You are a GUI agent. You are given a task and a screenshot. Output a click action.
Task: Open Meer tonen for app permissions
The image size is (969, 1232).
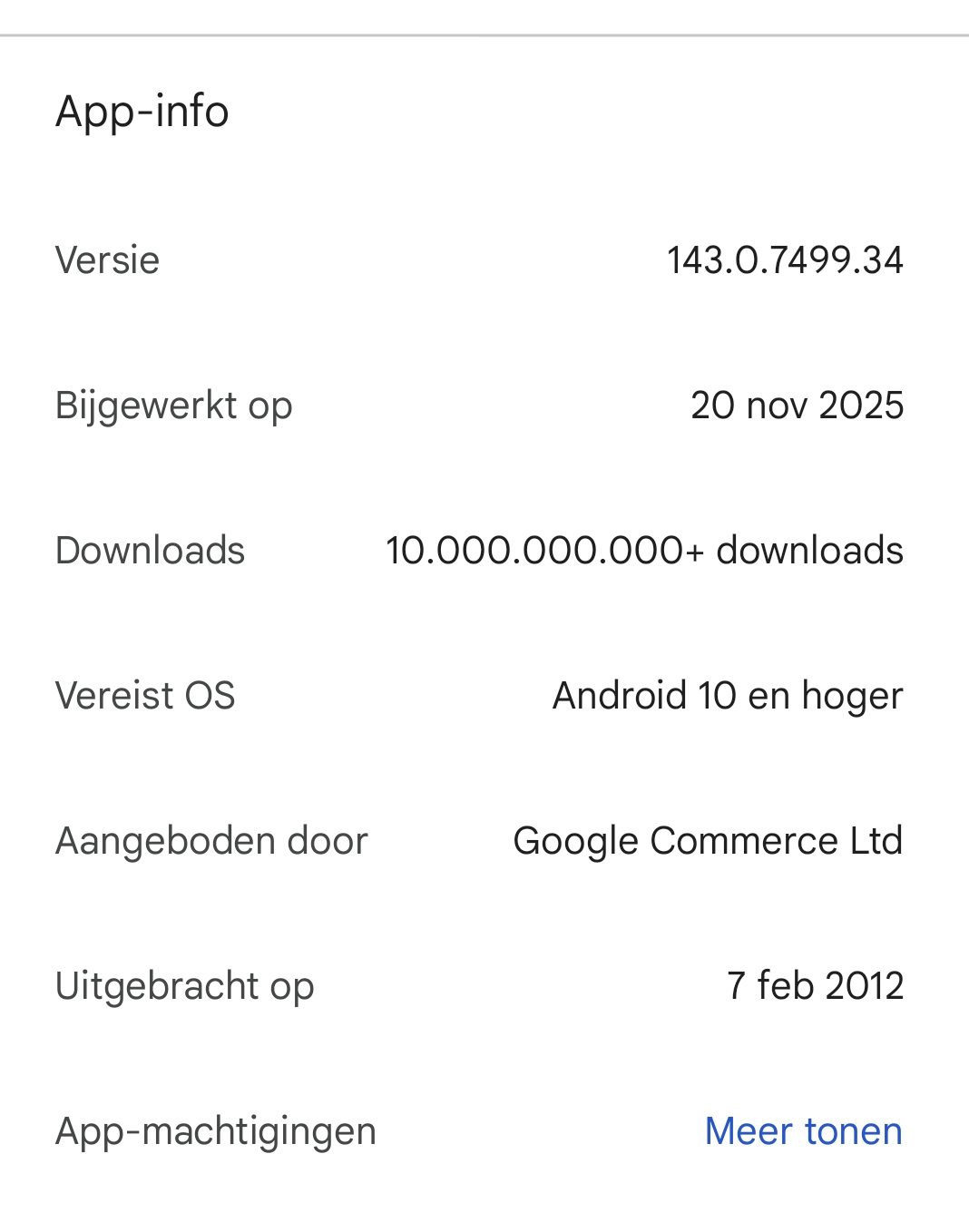pyautogui.click(x=803, y=1131)
